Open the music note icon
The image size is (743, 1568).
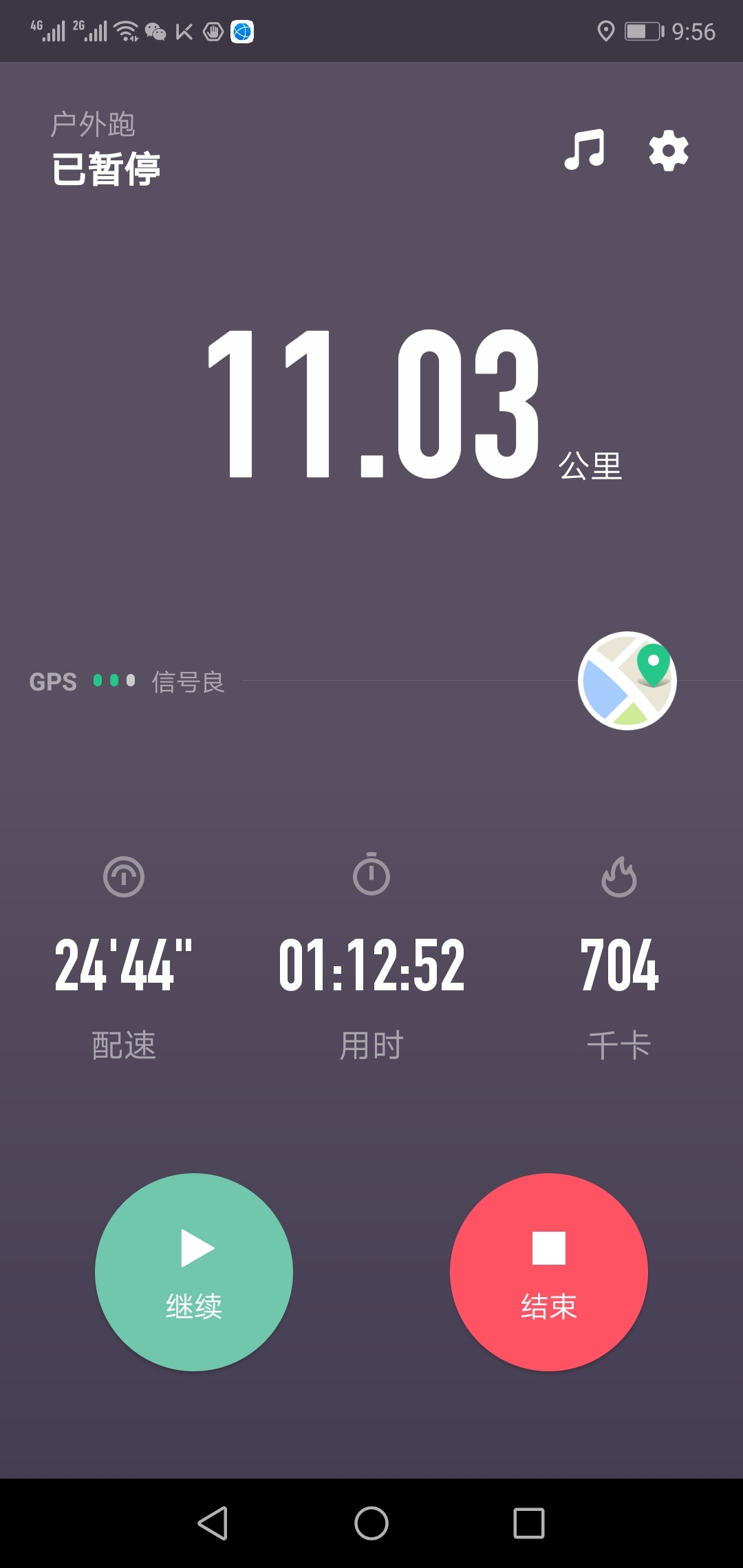[x=584, y=149]
